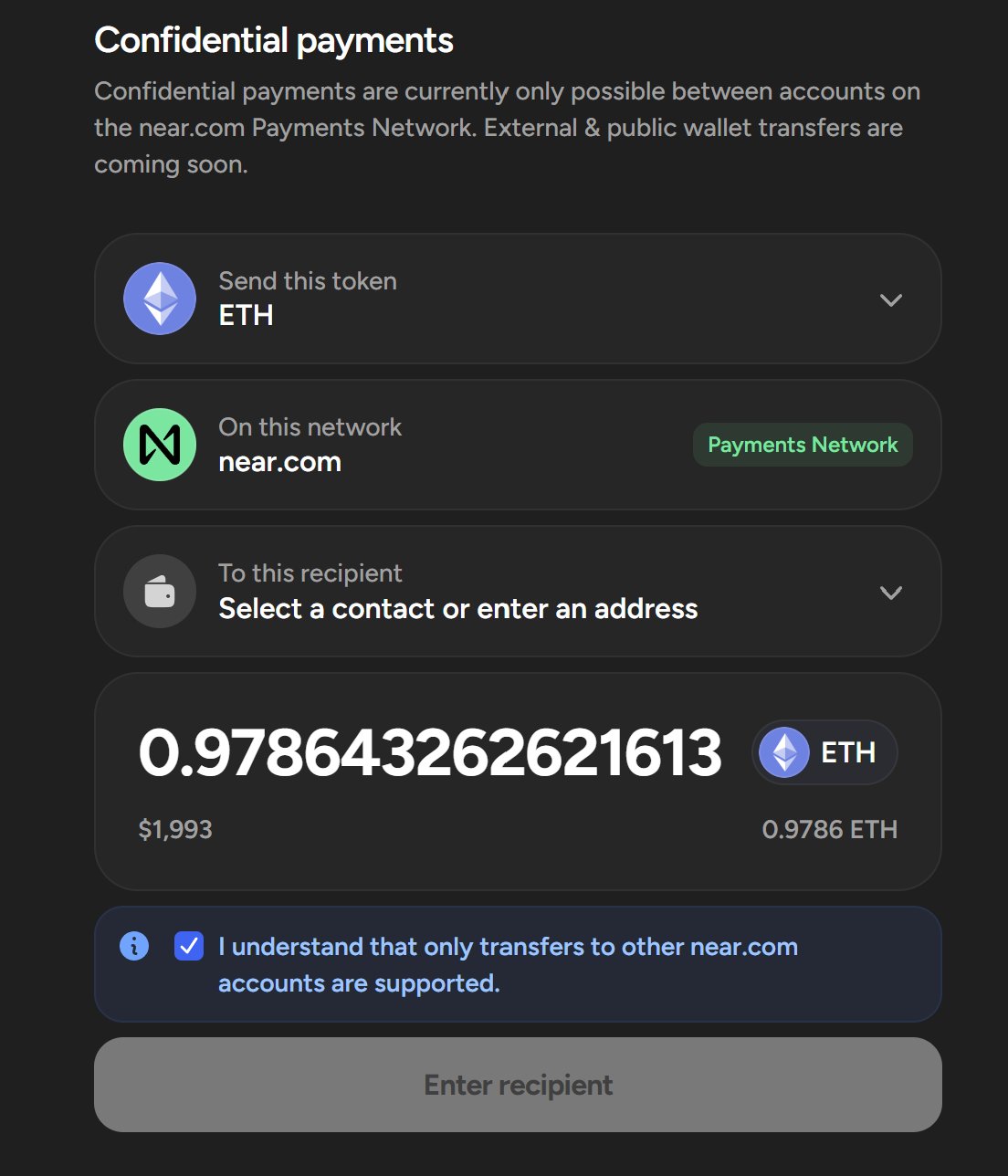Tap the 0.9786 ETH balance shortcut

[829, 829]
